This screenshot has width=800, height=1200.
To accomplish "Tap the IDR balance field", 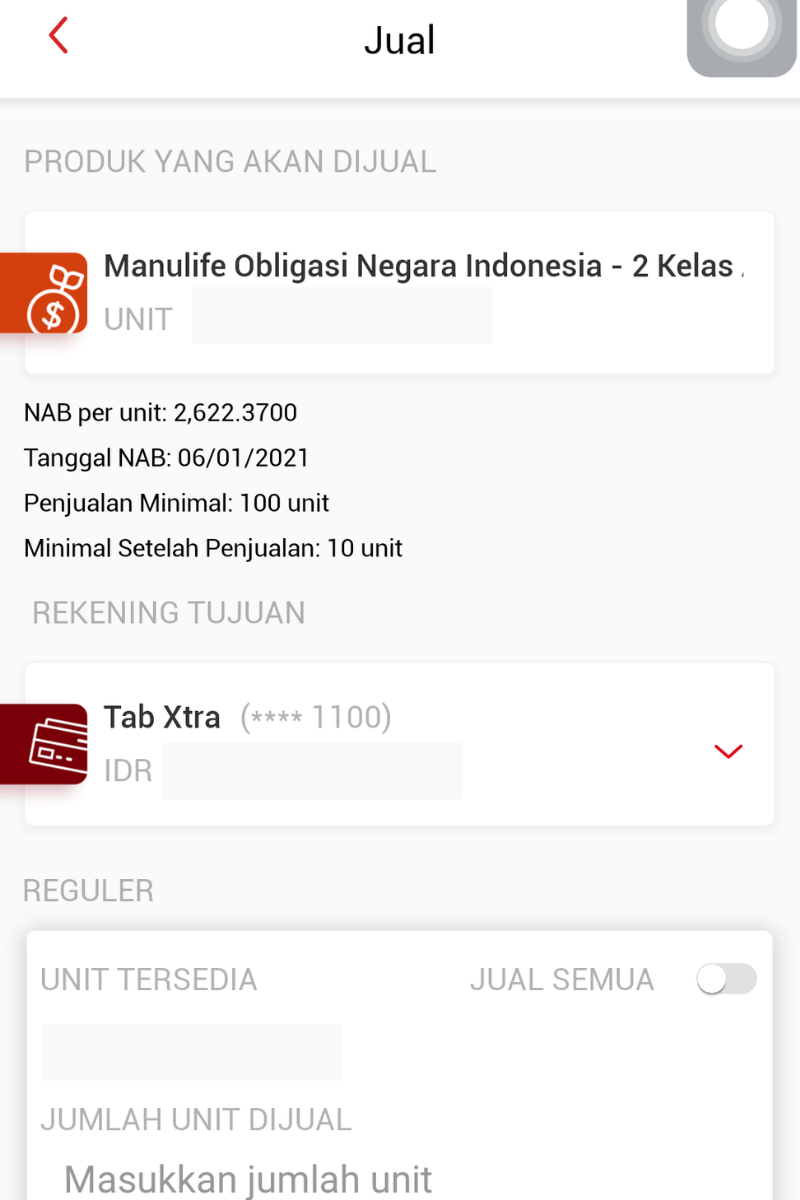I will (x=311, y=770).
